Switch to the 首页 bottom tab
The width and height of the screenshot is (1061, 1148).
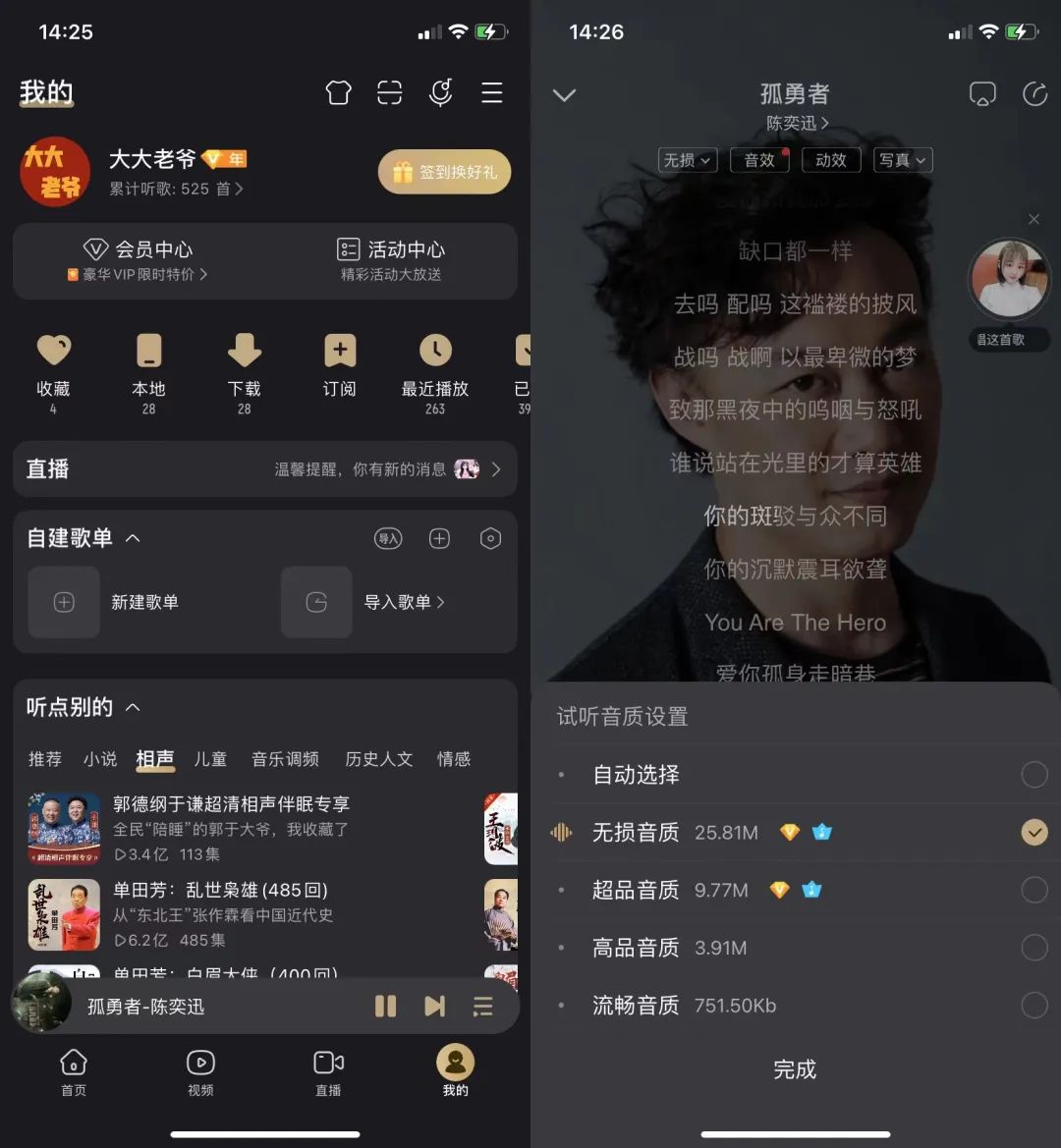(x=74, y=1072)
